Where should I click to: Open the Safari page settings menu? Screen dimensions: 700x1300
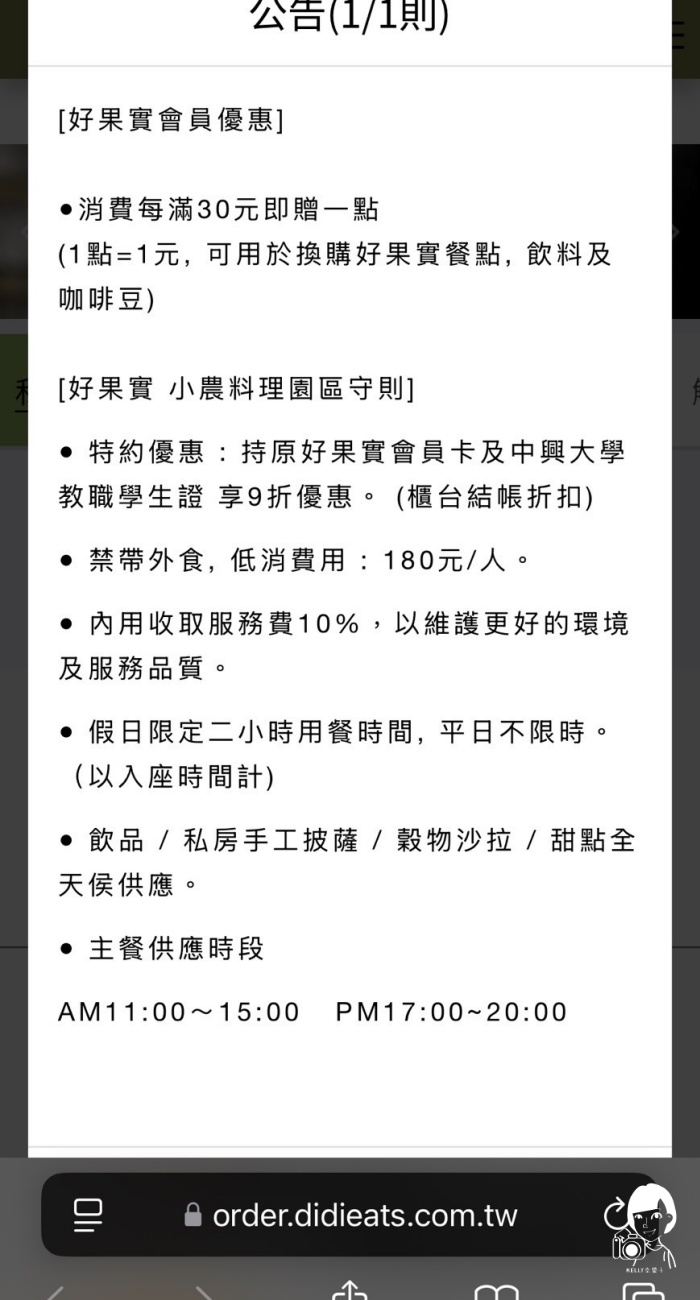(88, 1215)
